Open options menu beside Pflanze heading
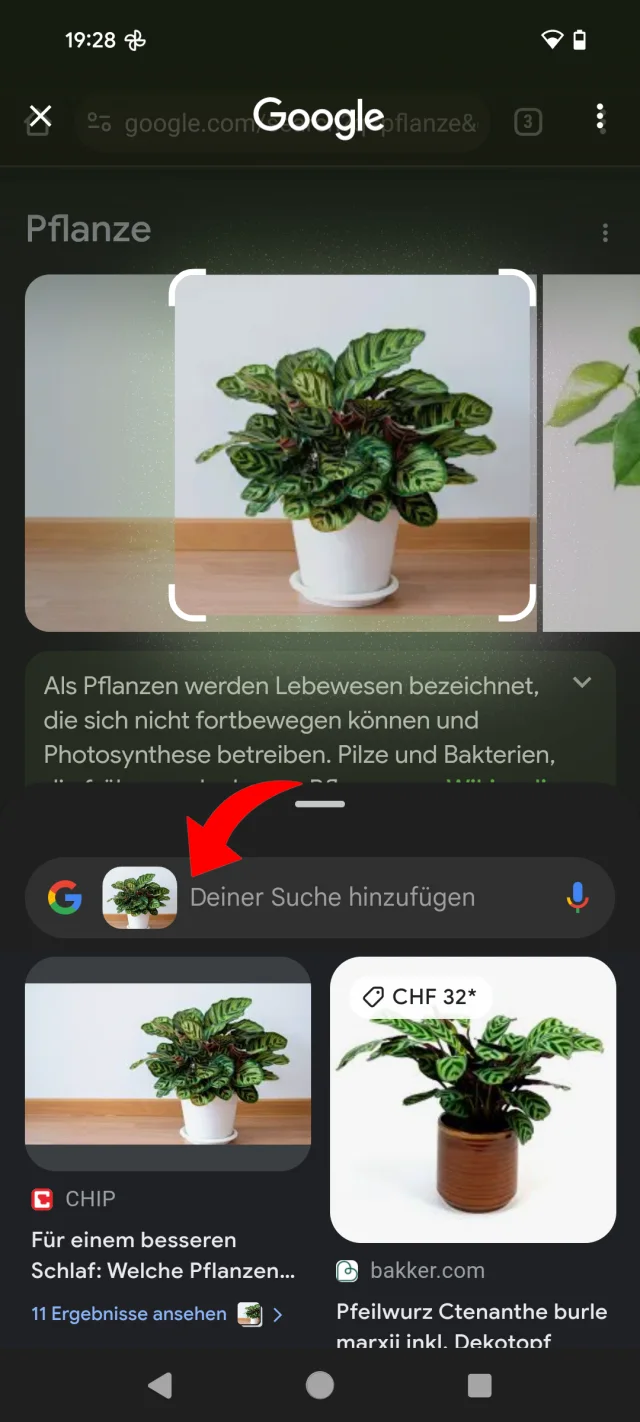Image resolution: width=640 pixels, height=1422 pixels. [x=605, y=233]
